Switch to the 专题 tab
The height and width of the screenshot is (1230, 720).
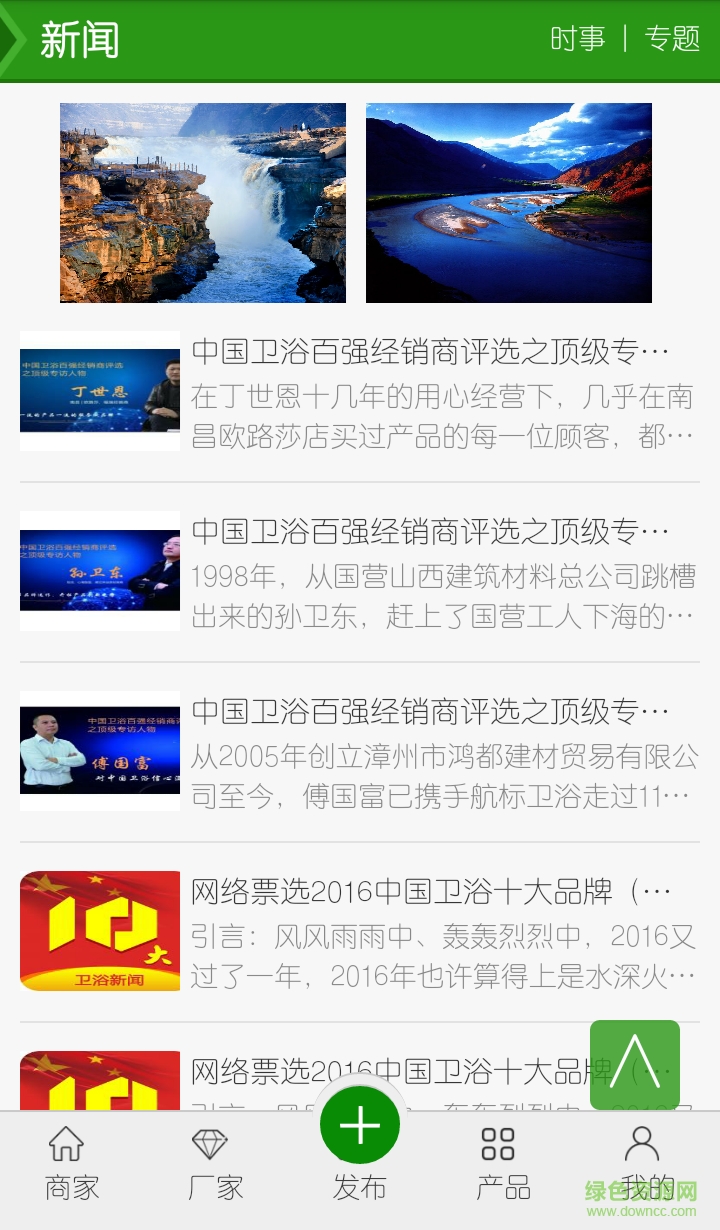(672, 40)
